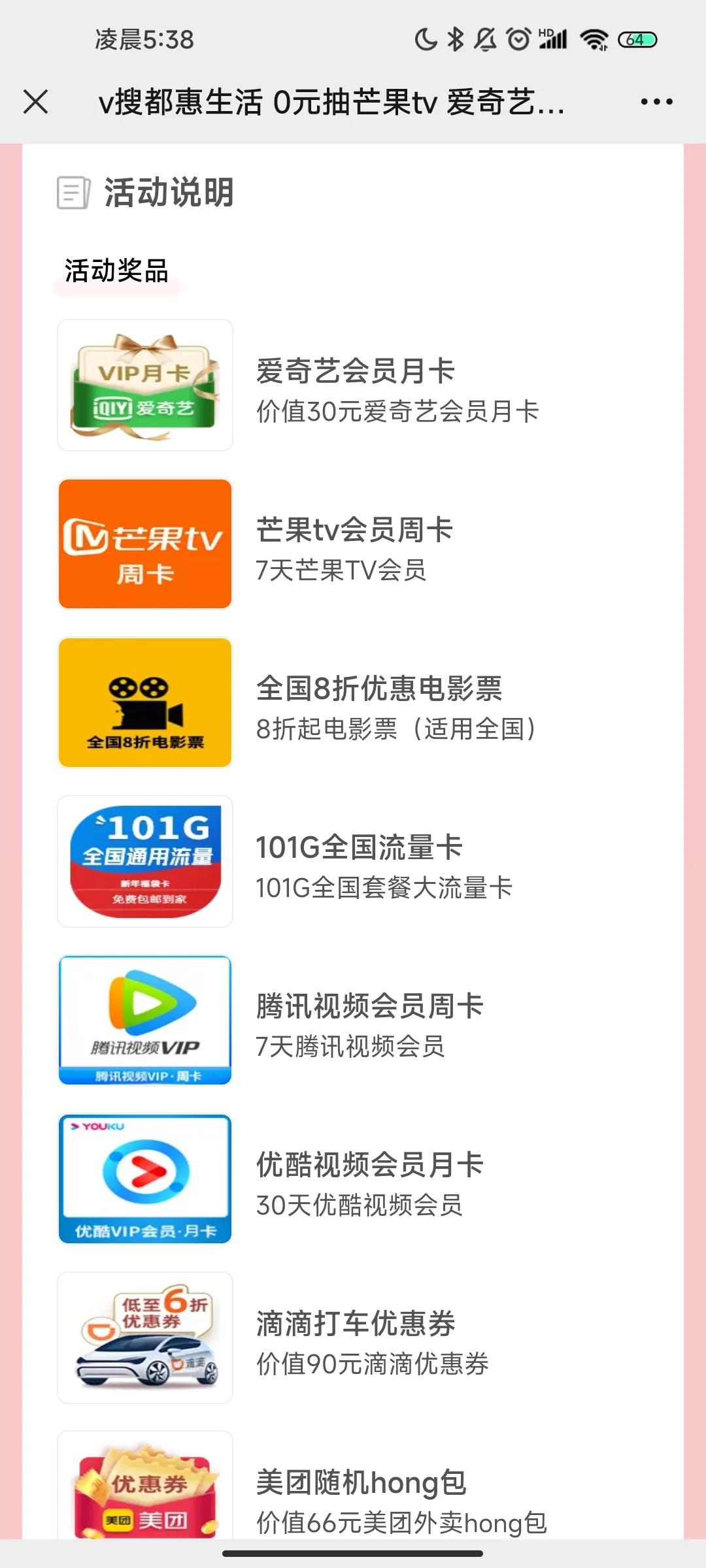Click the activity description document icon
The width and height of the screenshot is (706, 1568).
pyautogui.click(x=74, y=193)
